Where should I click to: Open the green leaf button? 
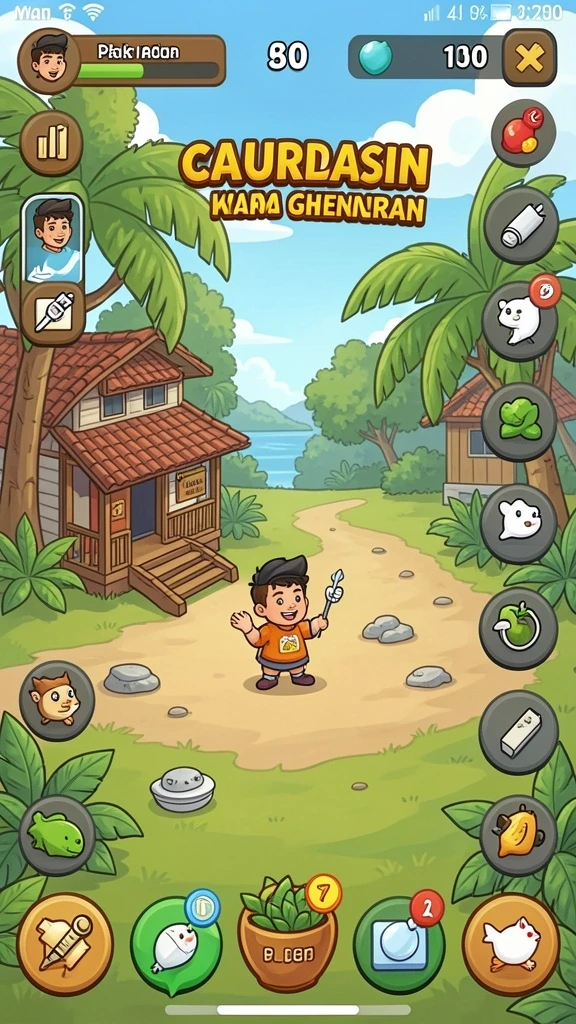[519, 421]
